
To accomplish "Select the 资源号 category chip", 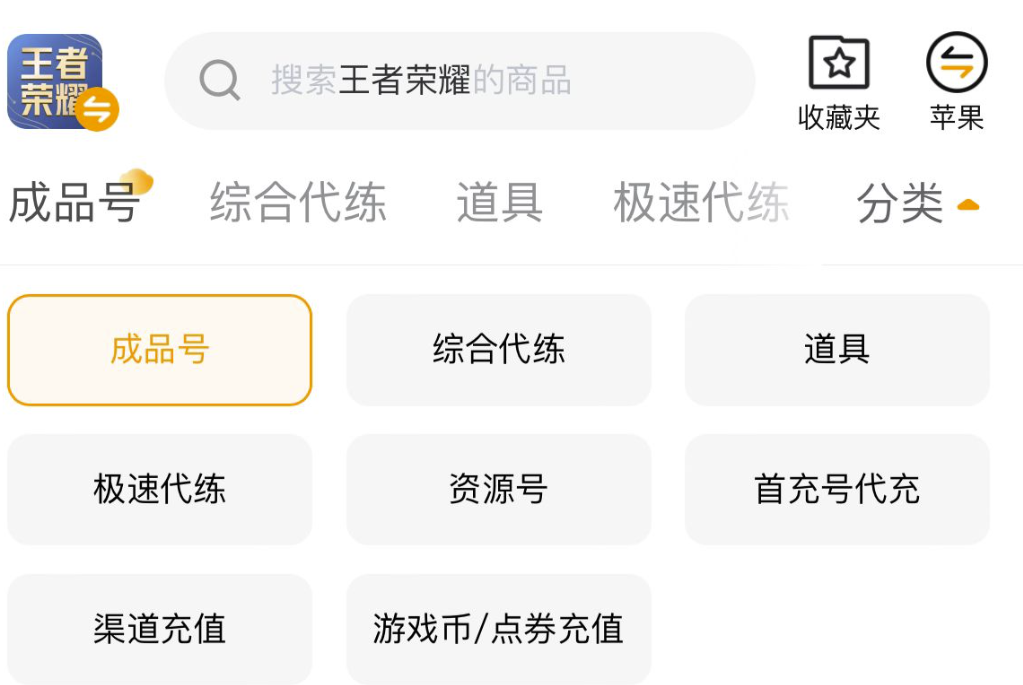I will tap(498, 489).
